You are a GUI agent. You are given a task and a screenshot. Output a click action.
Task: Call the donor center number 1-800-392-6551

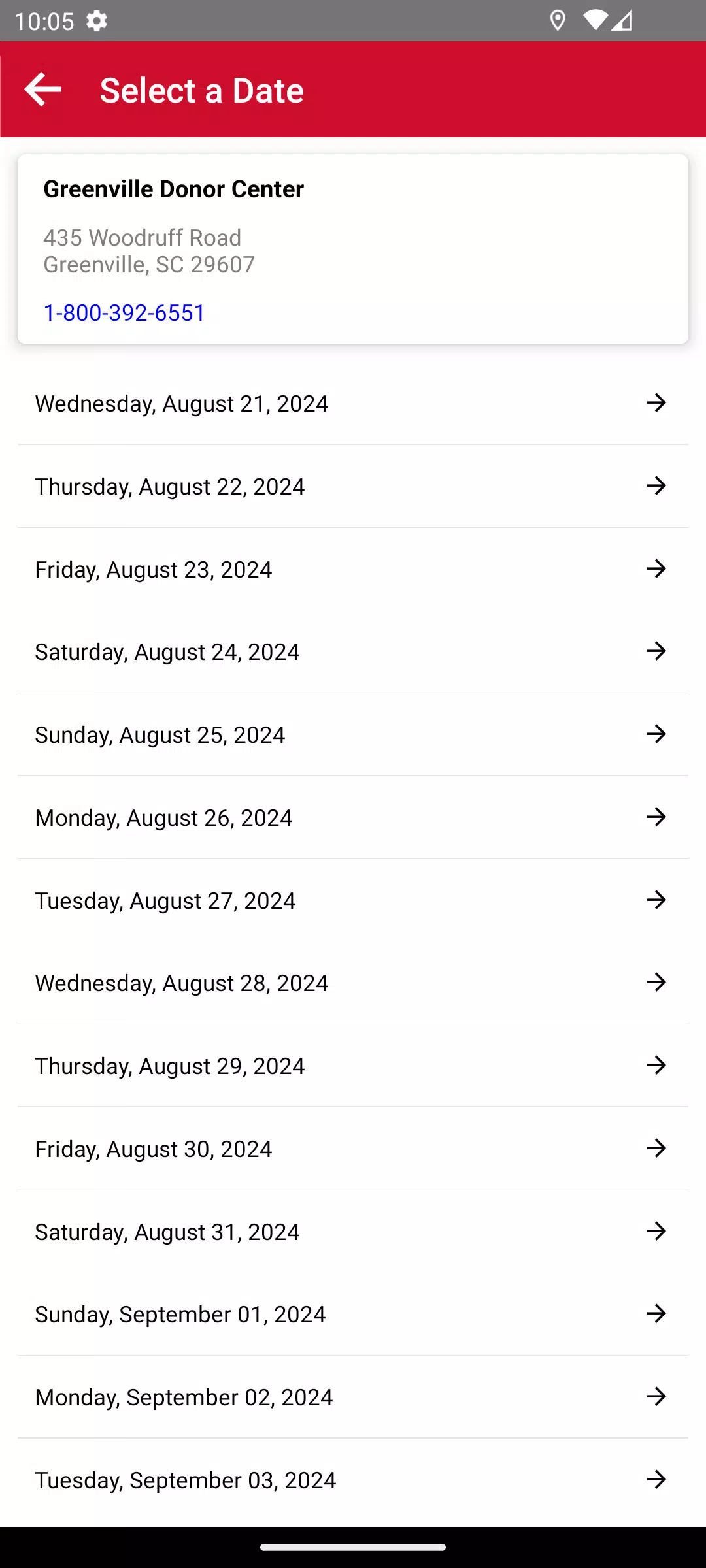[124, 313]
